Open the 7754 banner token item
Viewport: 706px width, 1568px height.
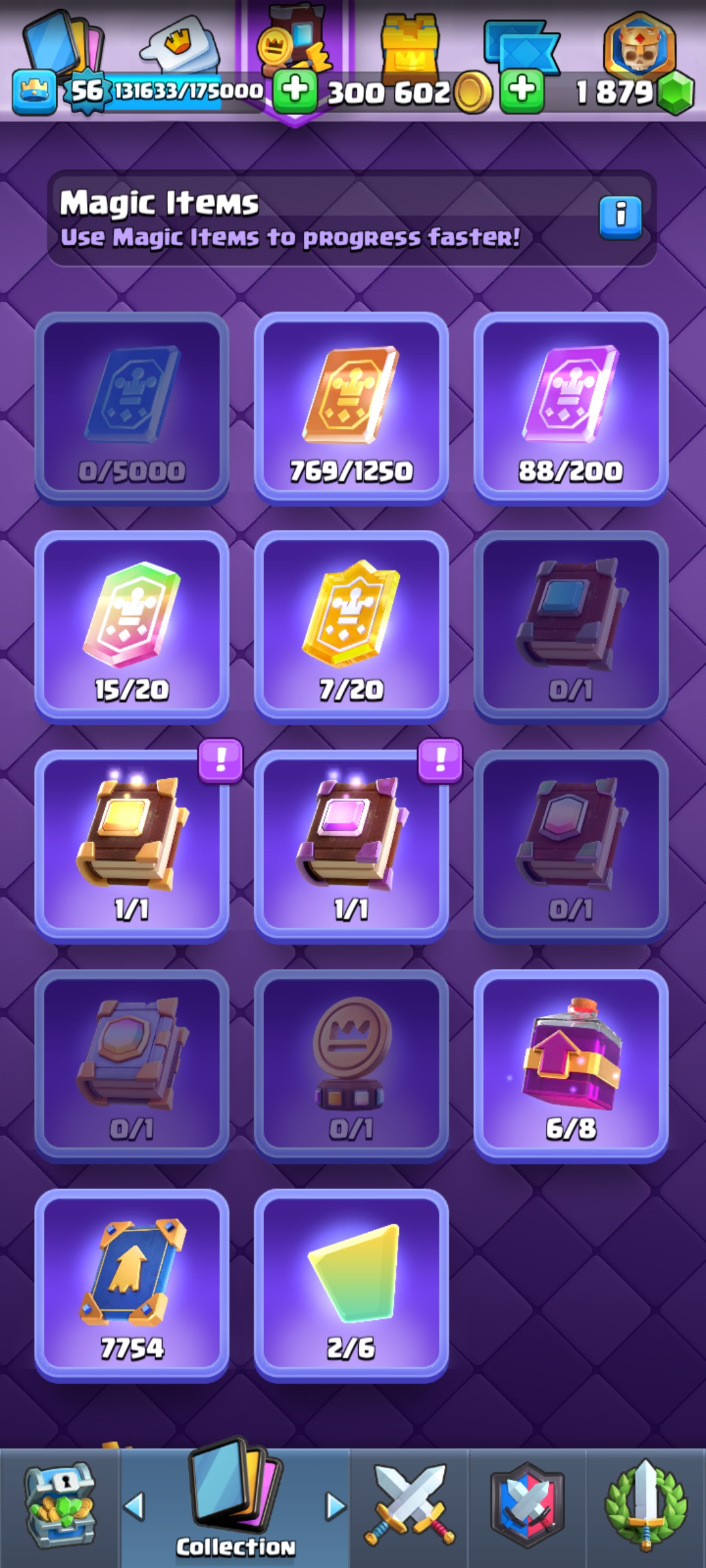131,1284
